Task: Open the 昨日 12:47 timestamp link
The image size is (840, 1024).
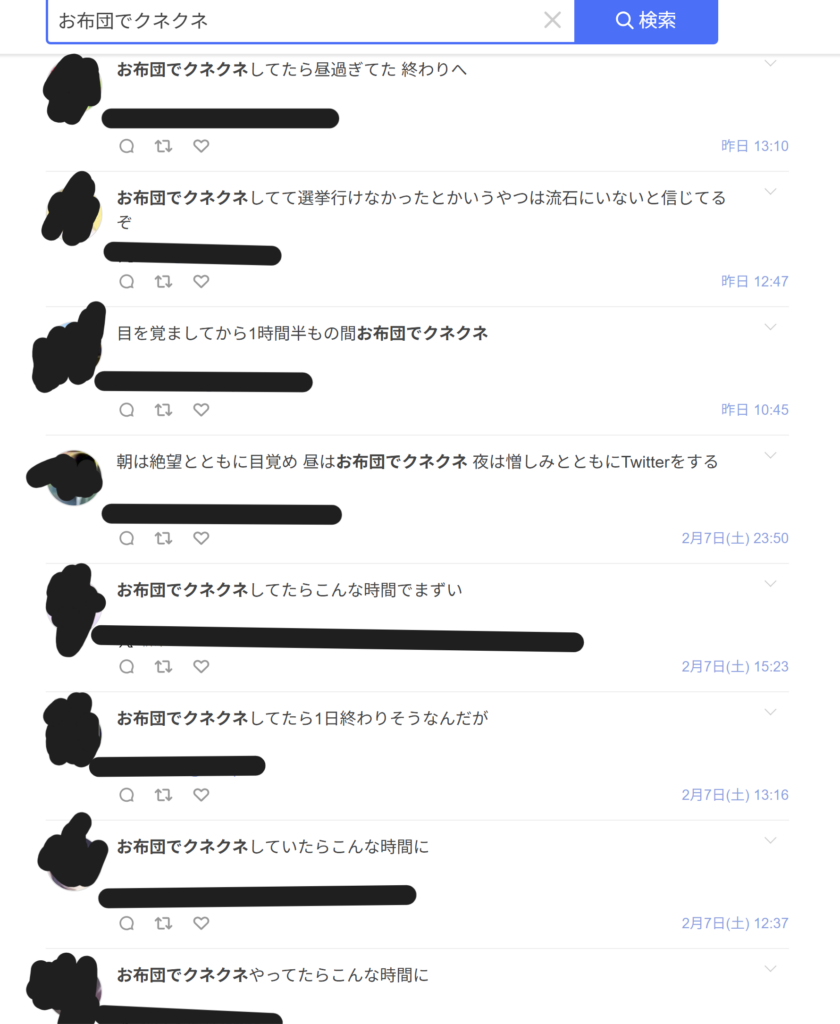Action: (x=755, y=282)
